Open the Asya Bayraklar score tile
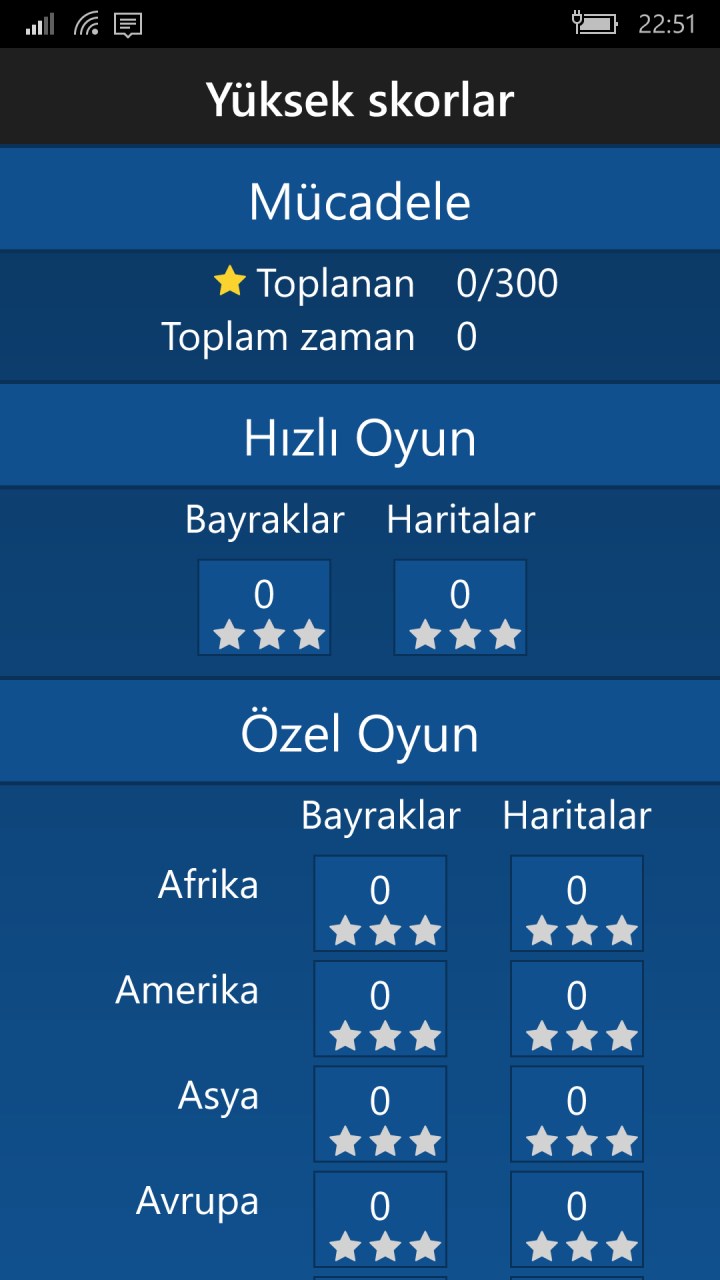Screen dimensions: 720x1280 click(x=380, y=1113)
